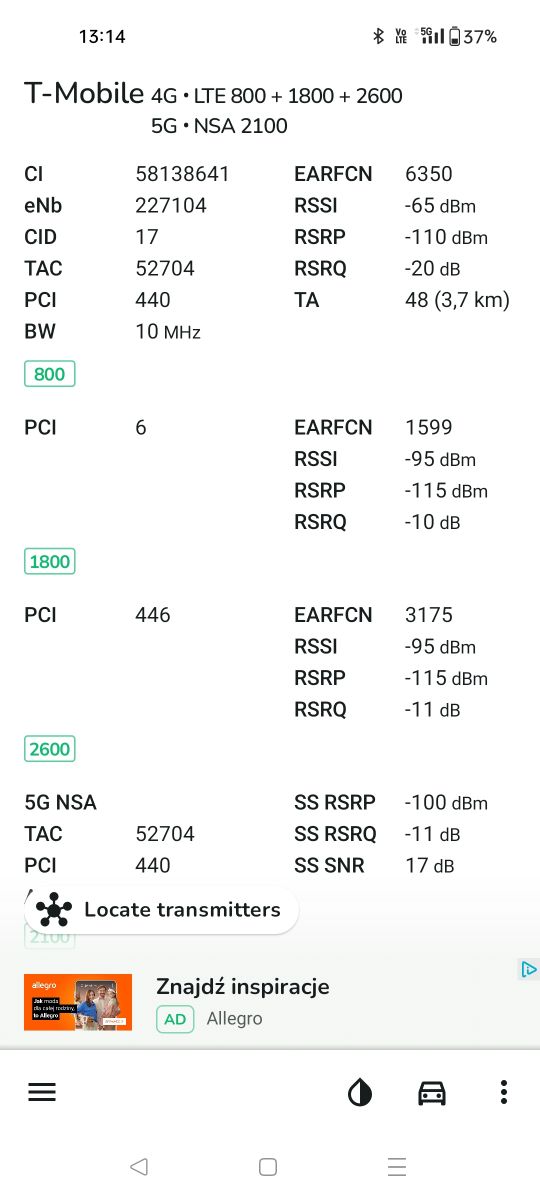Switch to car driving mode
Image resolution: width=540 pixels, height=1200 pixels.
point(432,1093)
